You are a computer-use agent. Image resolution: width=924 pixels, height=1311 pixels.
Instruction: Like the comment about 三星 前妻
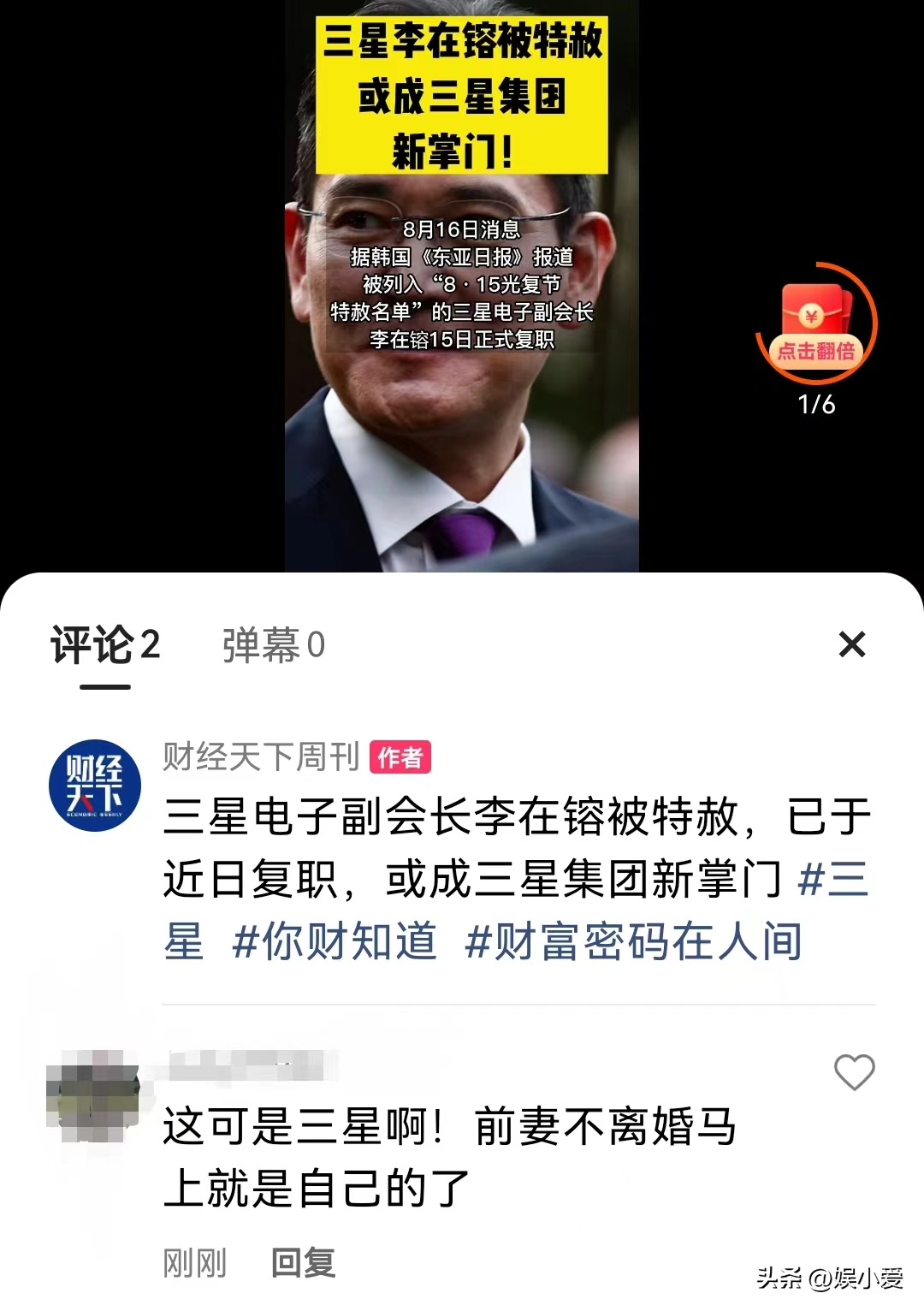[x=854, y=1072]
